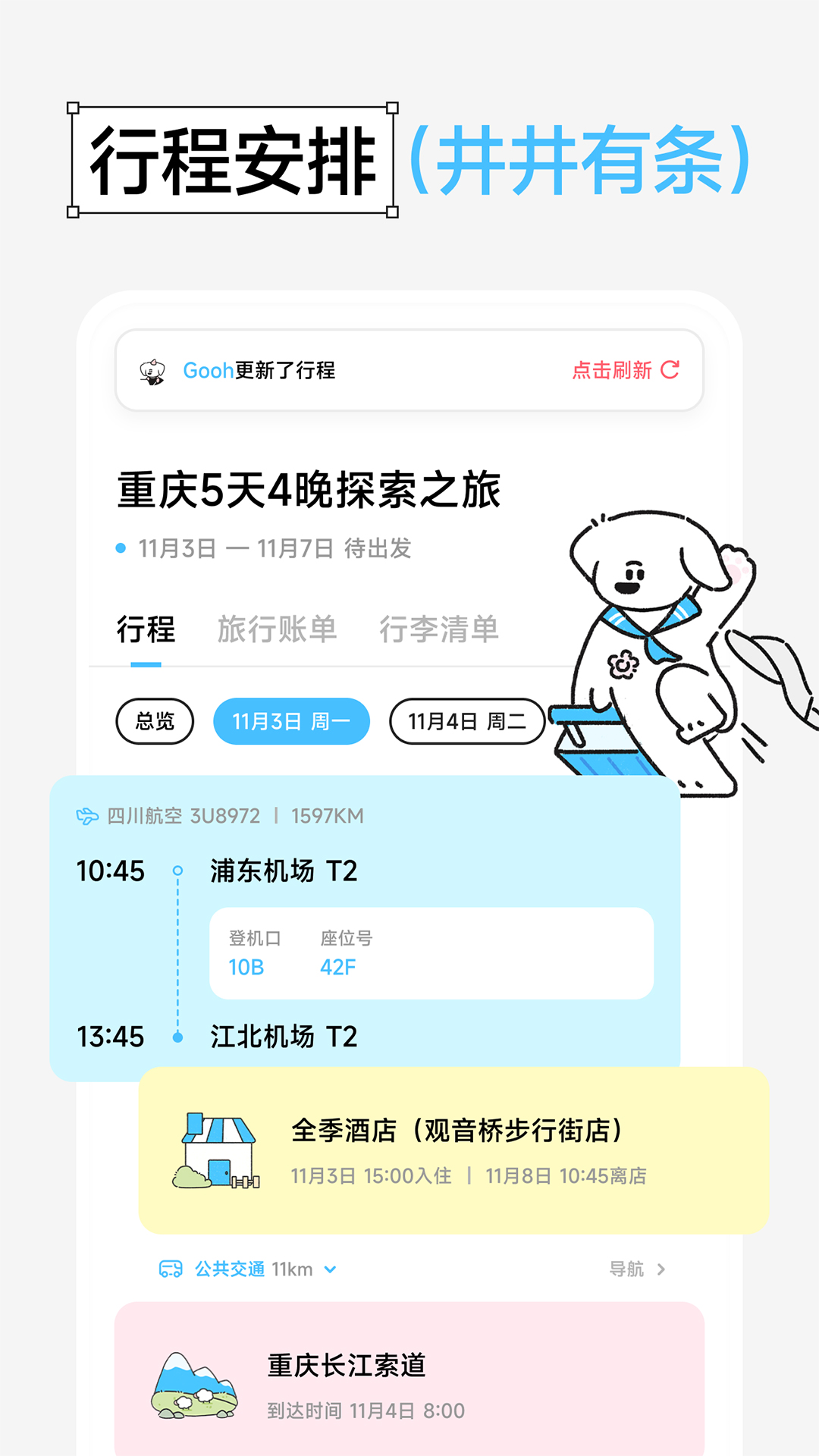The width and height of the screenshot is (819, 1456).
Task: Select the 总览 overview pill
Action: point(155,722)
